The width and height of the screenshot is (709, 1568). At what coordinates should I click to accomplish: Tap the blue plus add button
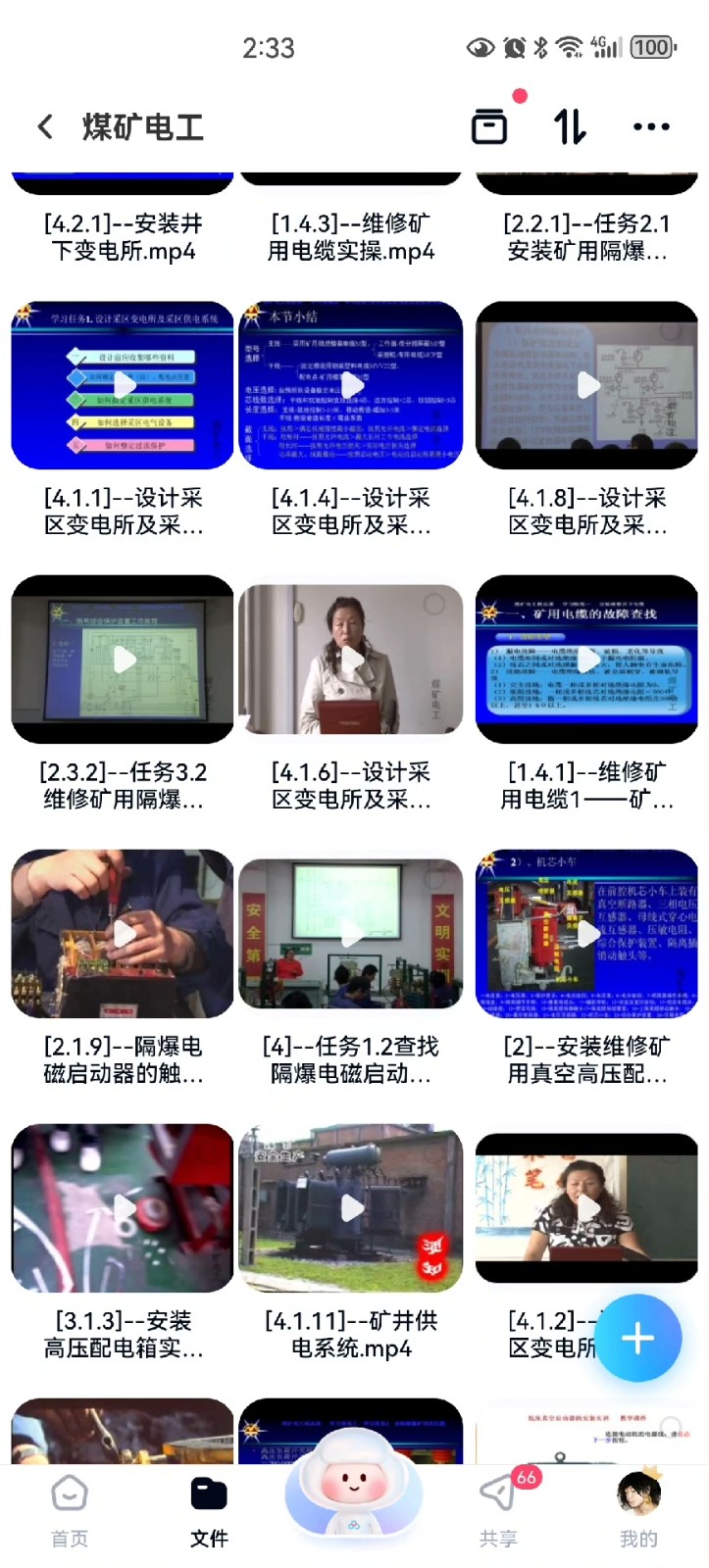pyautogui.click(x=637, y=1338)
